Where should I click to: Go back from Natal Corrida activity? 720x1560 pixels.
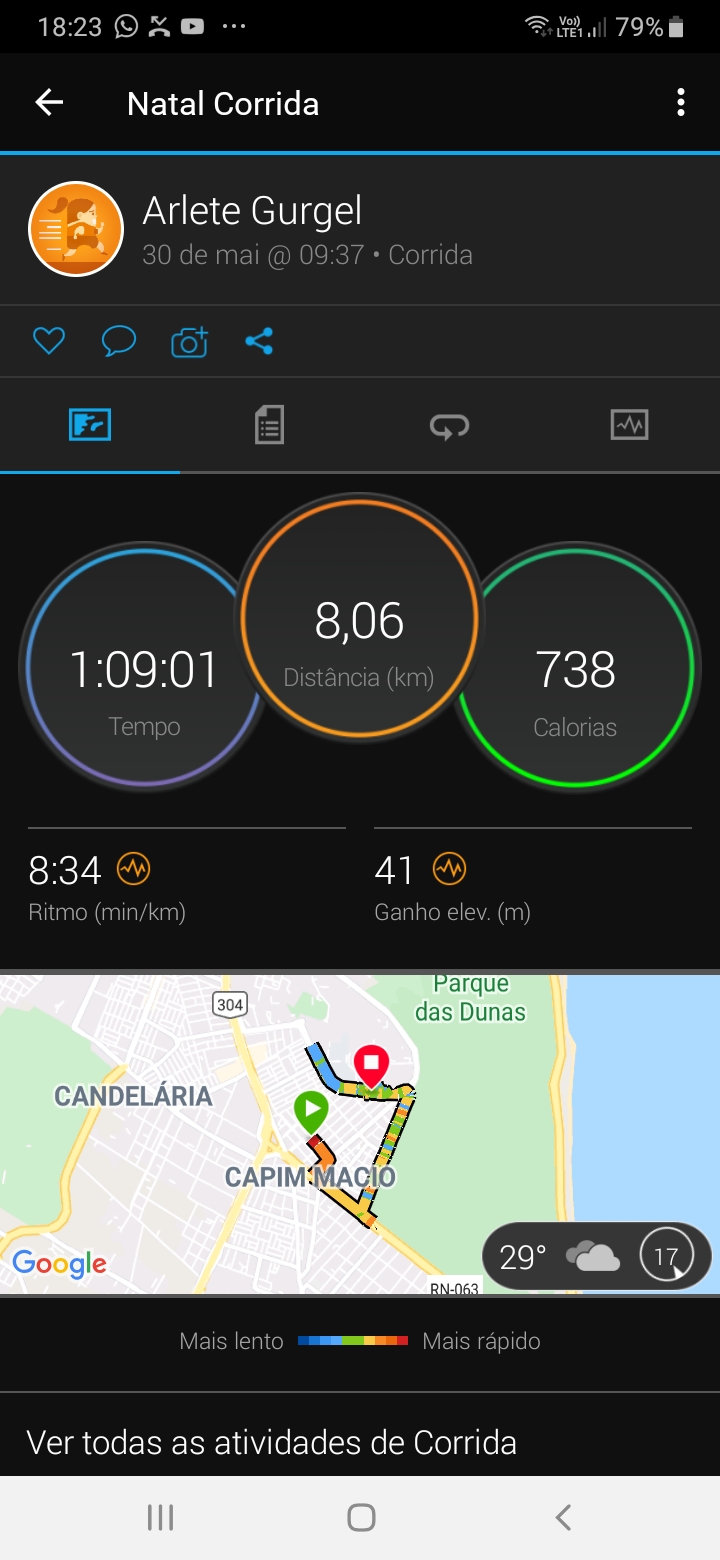[49, 103]
